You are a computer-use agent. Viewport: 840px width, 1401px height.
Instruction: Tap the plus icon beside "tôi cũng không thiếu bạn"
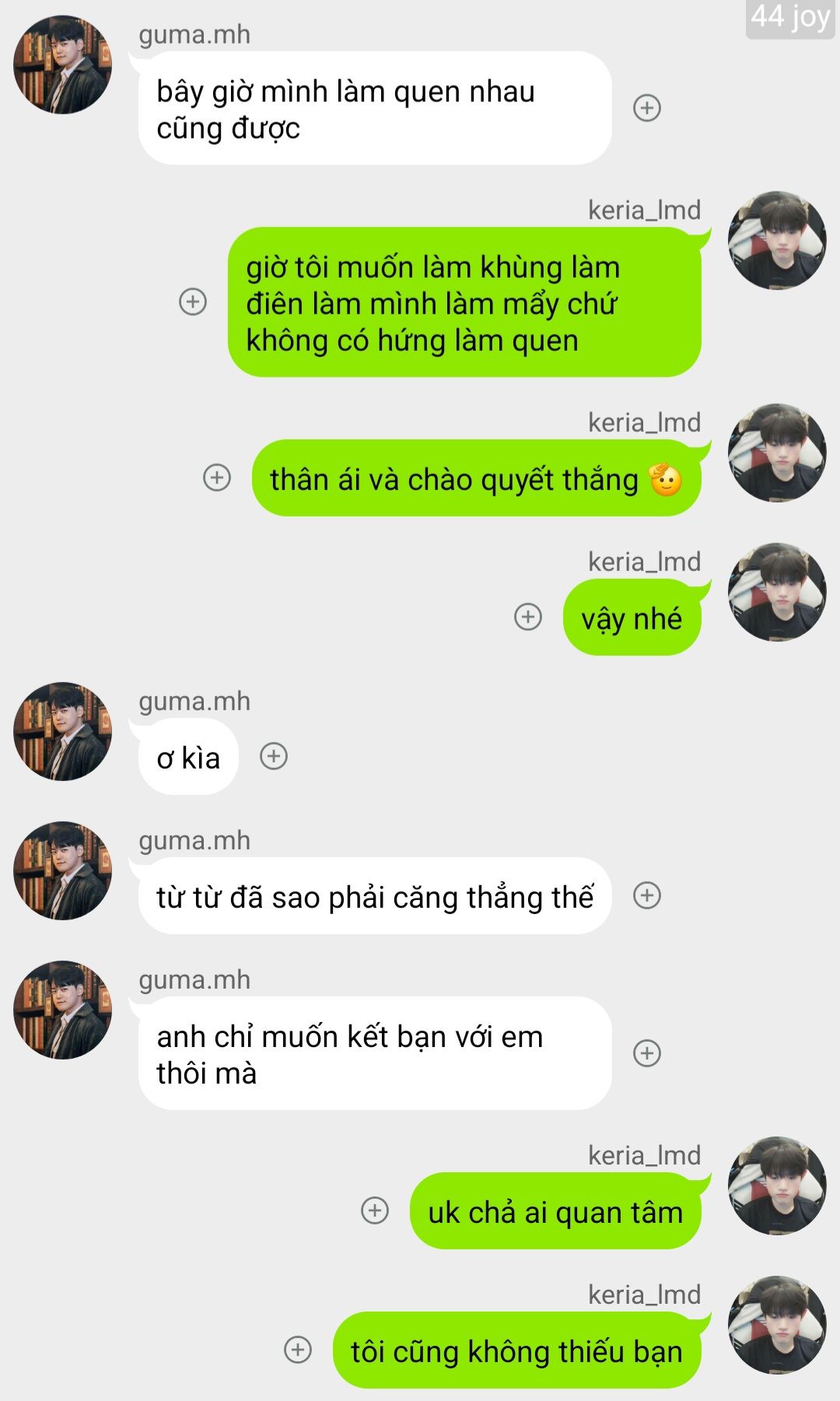tap(298, 1350)
